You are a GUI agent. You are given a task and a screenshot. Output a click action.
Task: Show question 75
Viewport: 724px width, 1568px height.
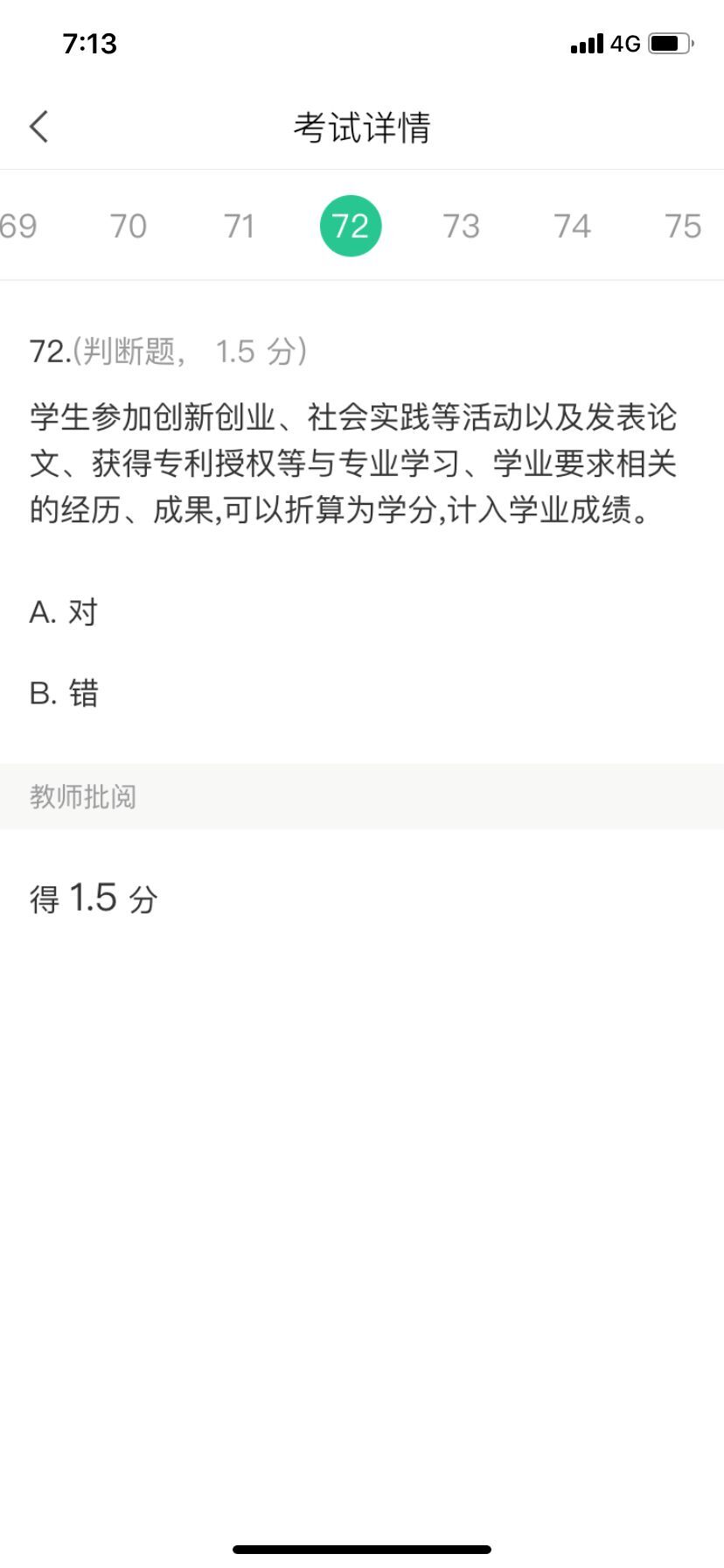(x=683, y=227)
